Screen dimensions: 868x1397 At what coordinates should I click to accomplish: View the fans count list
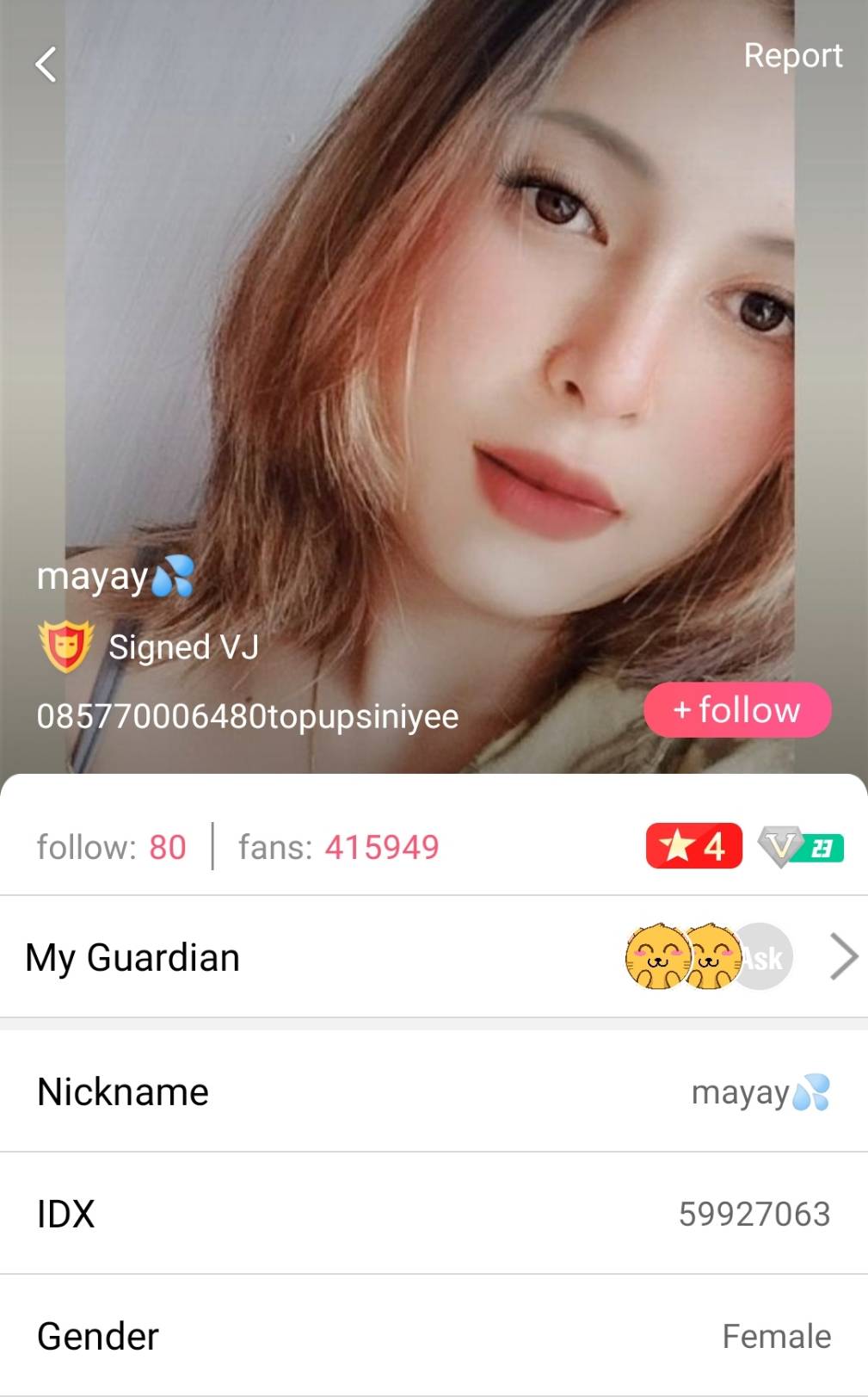339,847
